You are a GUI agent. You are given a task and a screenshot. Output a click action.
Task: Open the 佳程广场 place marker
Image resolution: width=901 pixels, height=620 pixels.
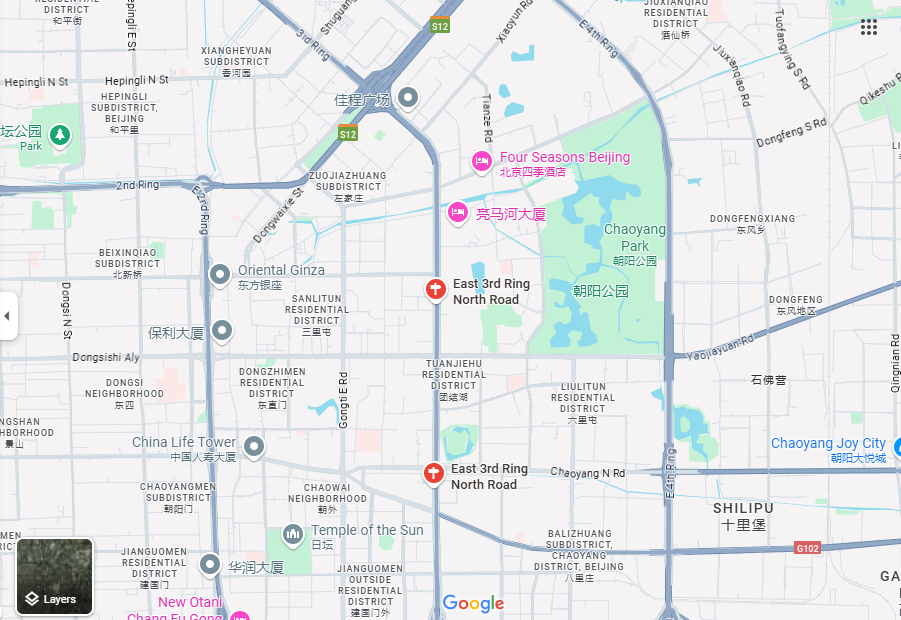(x=407, y=97)
